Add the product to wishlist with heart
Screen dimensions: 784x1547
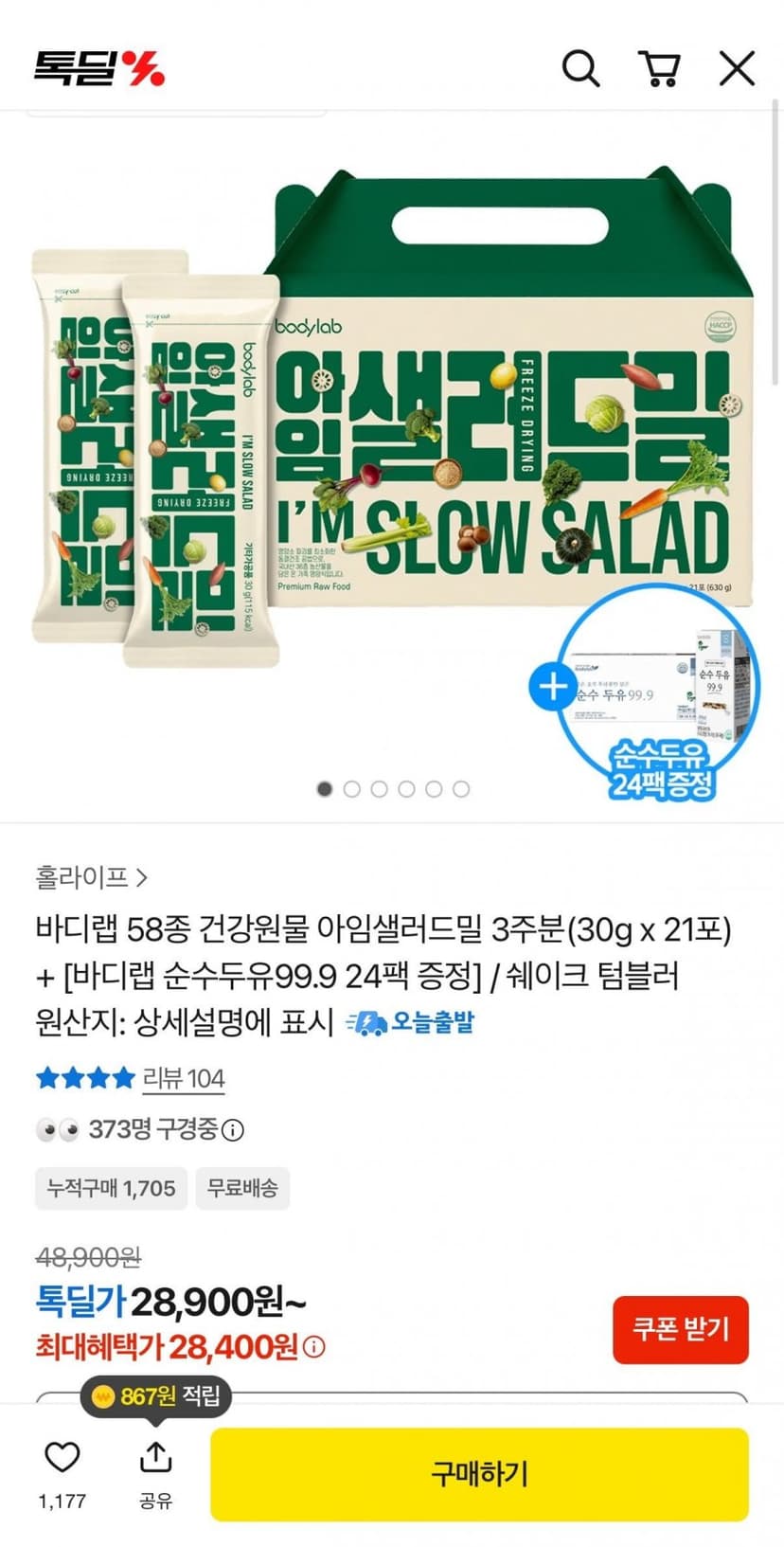(x=62, y=1457)
